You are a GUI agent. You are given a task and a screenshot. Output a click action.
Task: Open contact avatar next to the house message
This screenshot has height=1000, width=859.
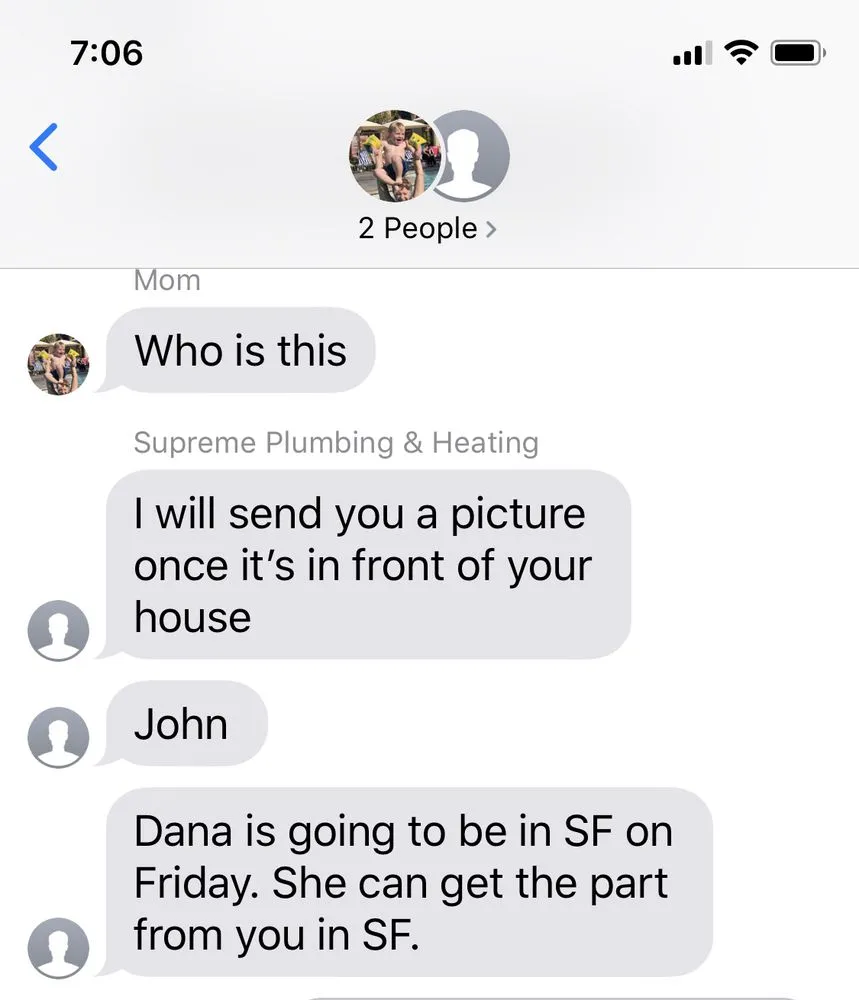pos(58,630)
